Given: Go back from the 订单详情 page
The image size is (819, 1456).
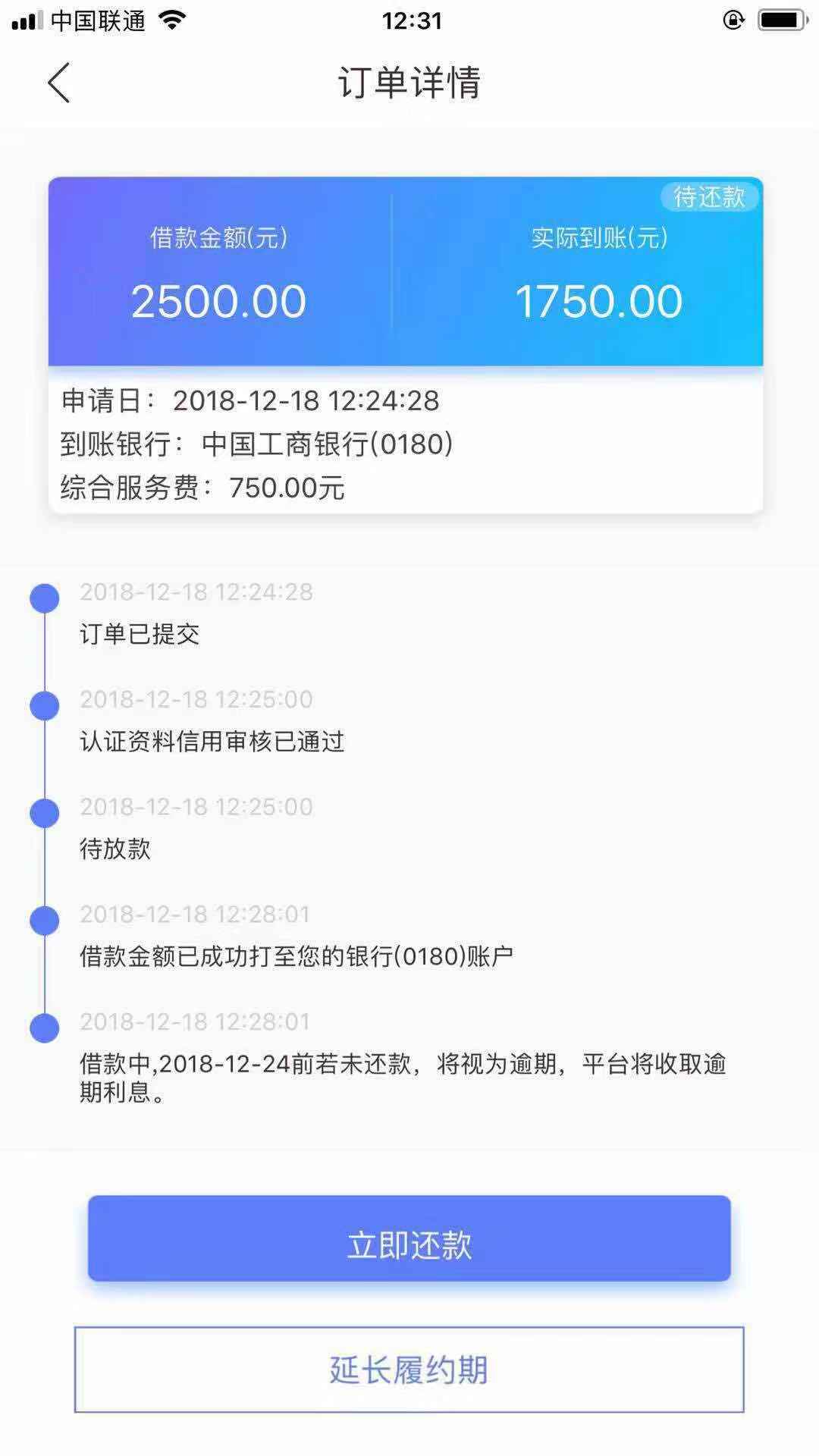Looking at the screenshot, I should 58,83.
